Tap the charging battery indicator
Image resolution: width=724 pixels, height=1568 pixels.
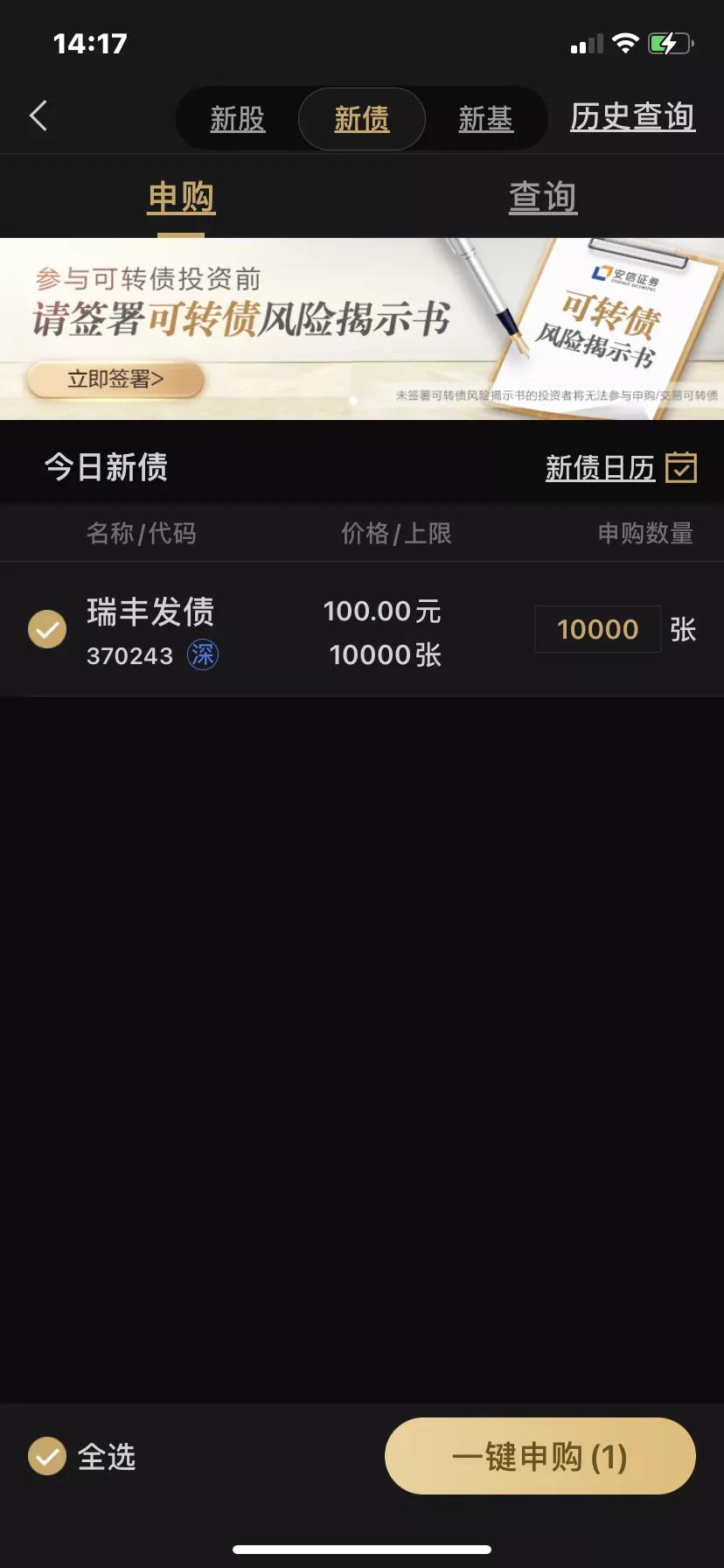pyautogui.click(x=666, y=42)
